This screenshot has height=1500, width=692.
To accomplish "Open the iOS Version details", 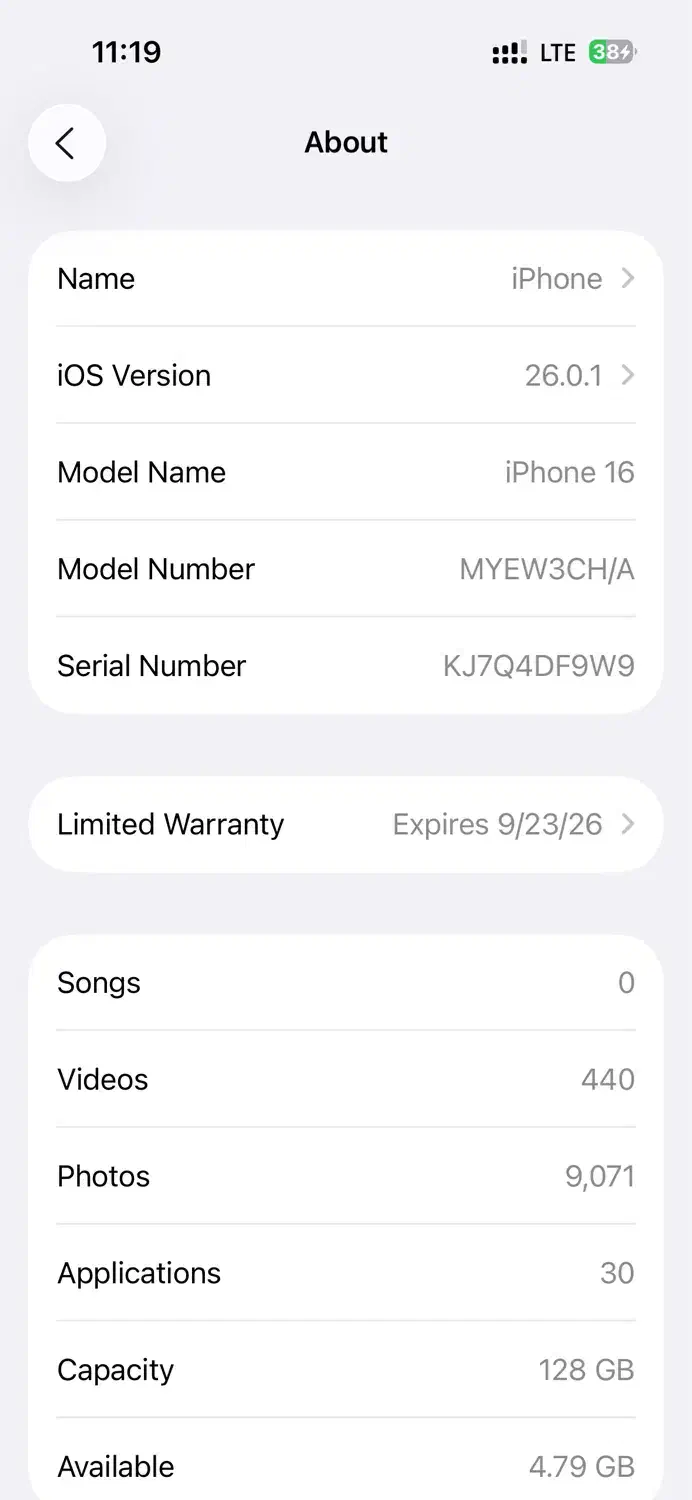I will 345,376.
